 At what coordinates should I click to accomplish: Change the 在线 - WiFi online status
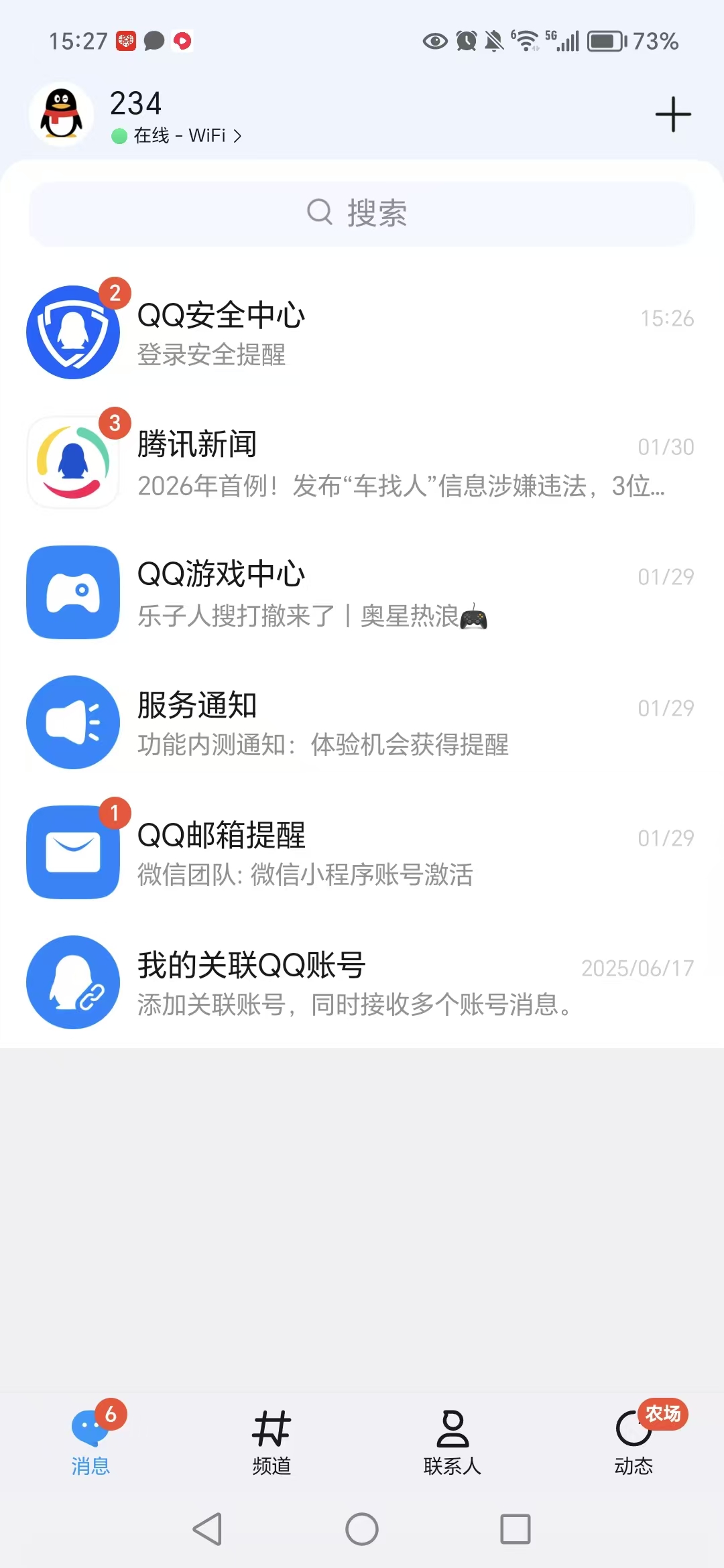(x=177, y=136)
